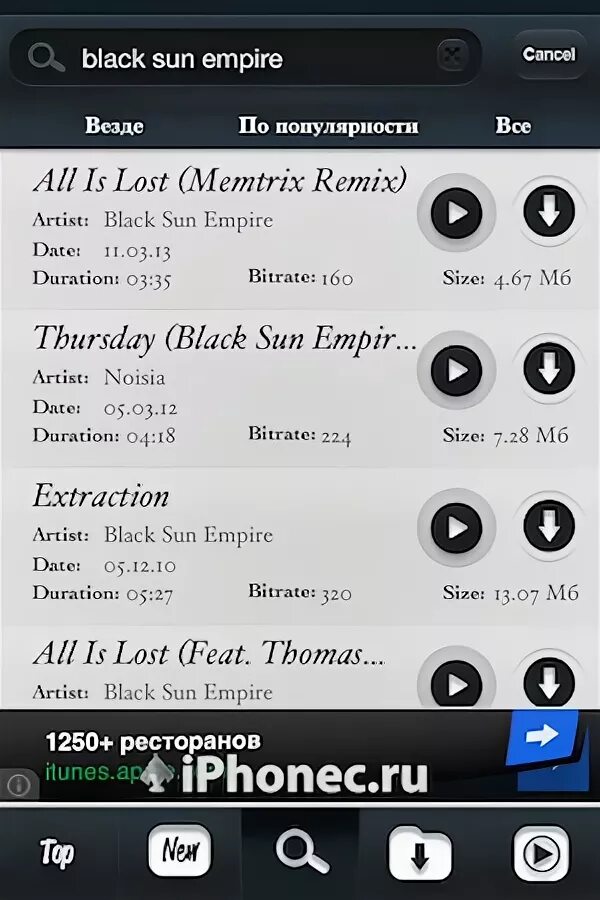The image size is (600, 900).
Task: Cancel the search
Action: pyautogui.click(x=548, y=54)
